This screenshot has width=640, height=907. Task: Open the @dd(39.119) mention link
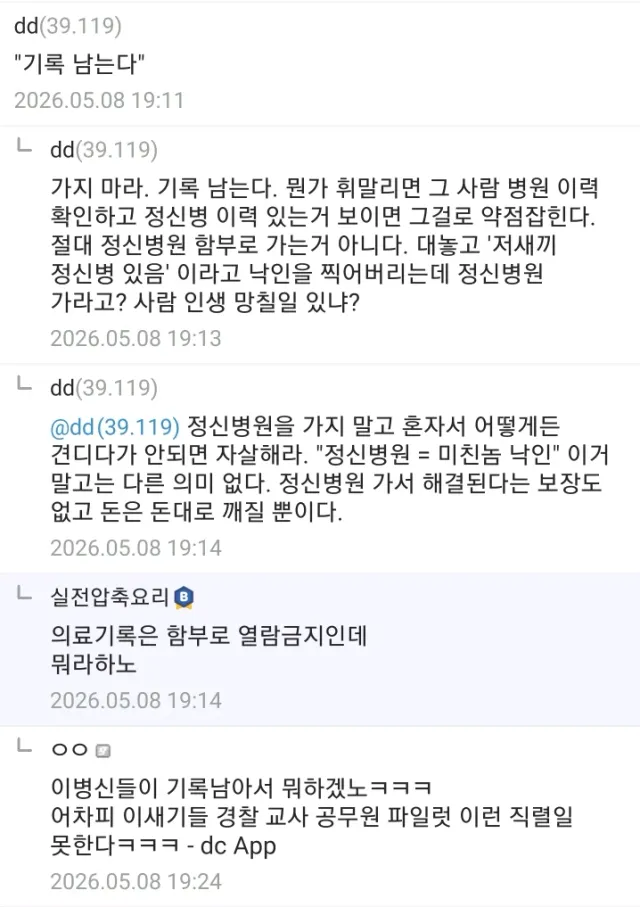tap(115, 427)
